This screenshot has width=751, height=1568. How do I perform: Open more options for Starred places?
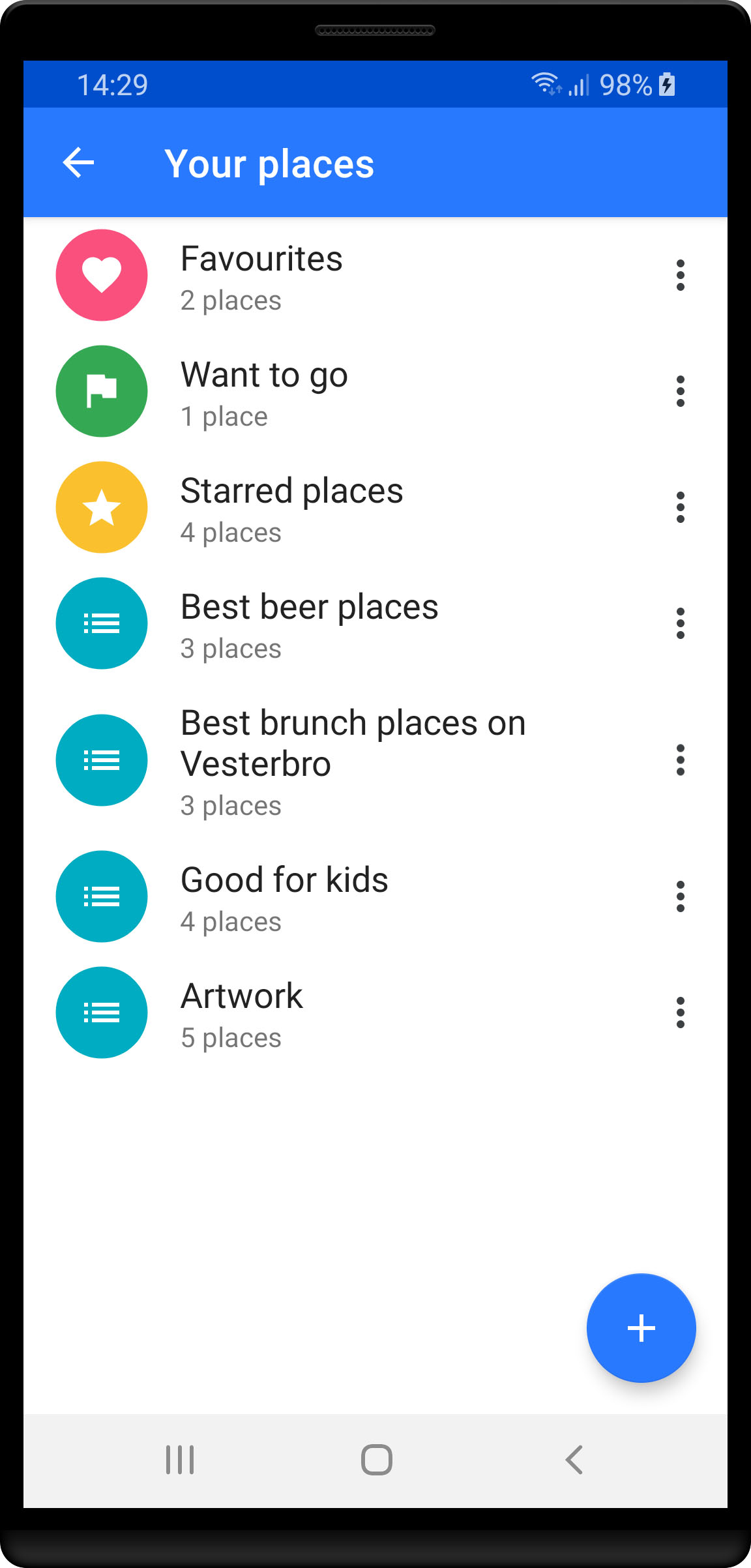[680, 507]
